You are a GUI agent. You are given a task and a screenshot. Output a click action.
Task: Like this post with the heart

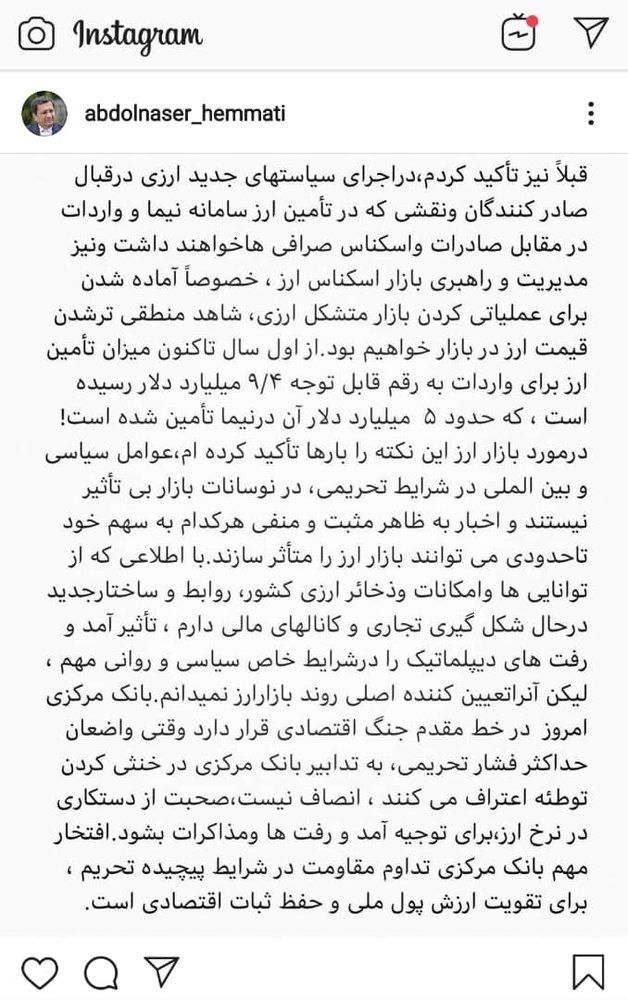40,971
